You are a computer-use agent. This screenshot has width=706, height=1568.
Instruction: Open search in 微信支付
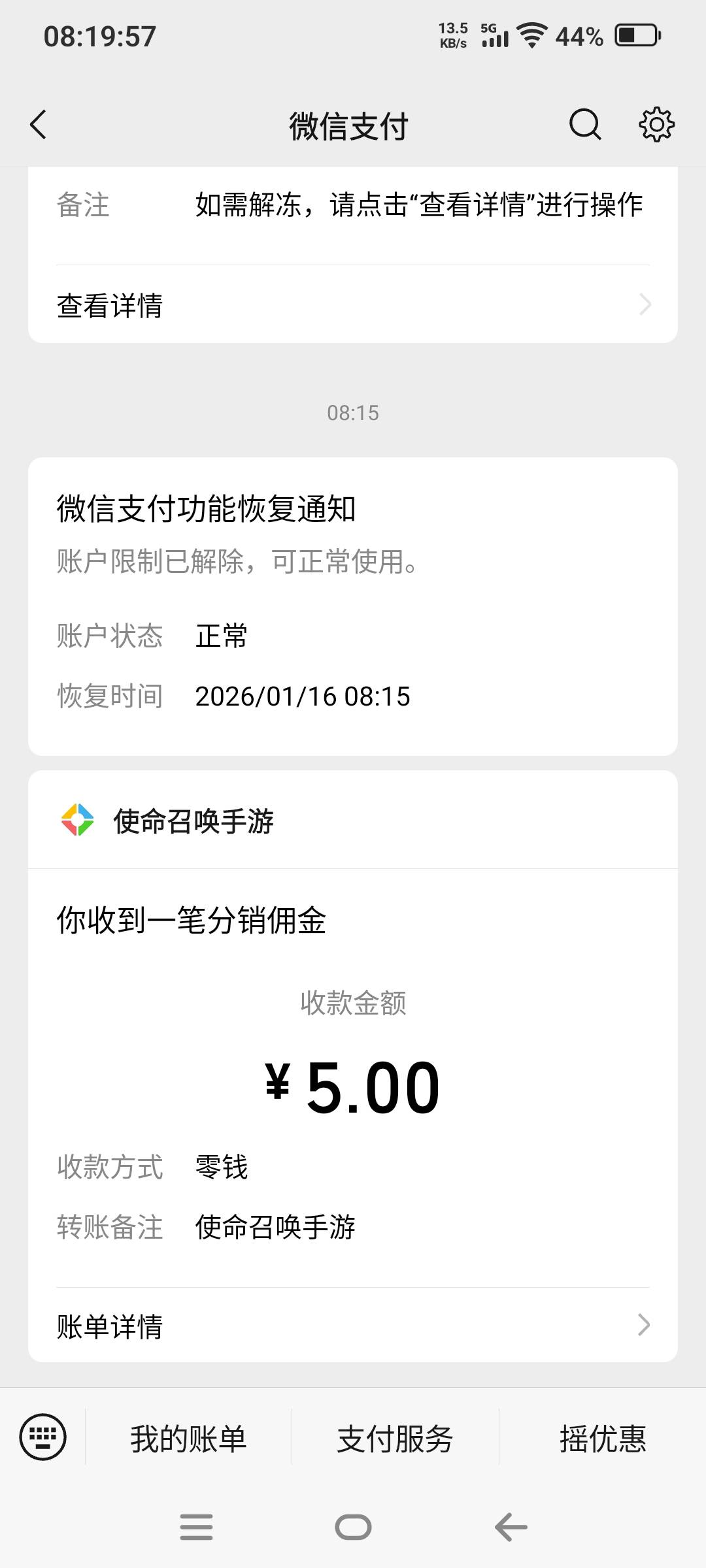tap(584, 124)
